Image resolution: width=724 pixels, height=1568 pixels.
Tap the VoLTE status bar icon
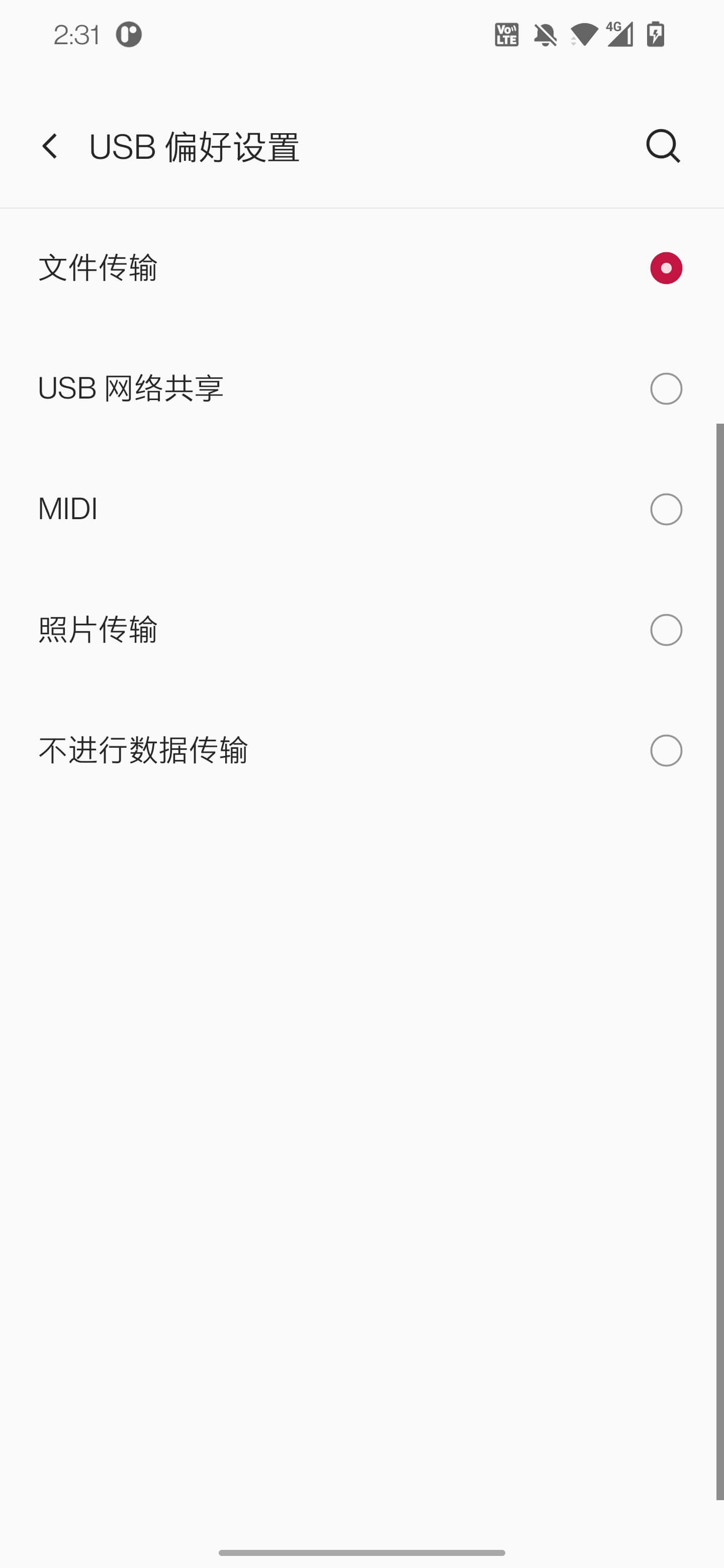pos(505,35)
